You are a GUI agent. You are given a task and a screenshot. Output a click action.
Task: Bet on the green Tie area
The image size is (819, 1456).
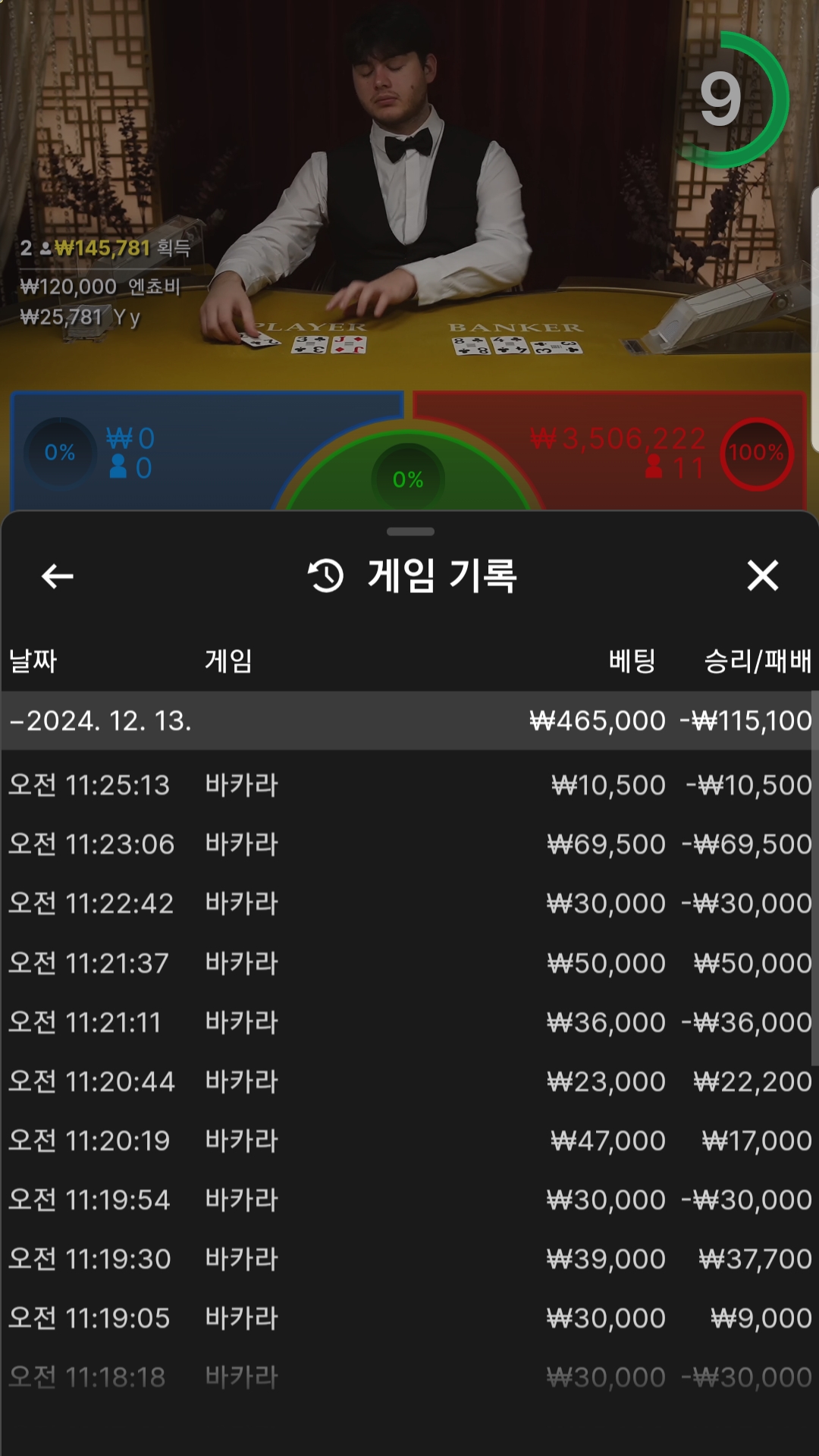tap(408, 479)
